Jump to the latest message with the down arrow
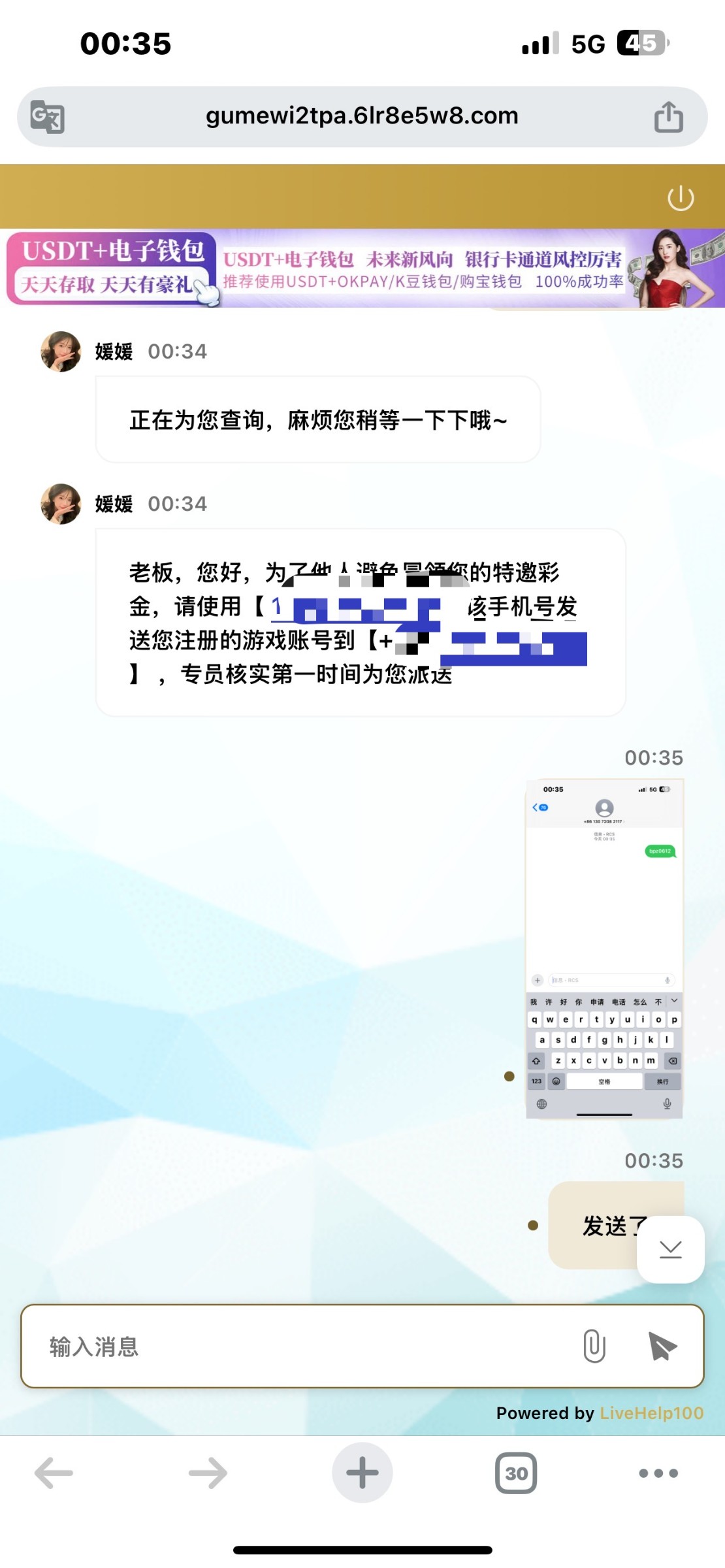The image size is (725, 1568). point(670,1250)
